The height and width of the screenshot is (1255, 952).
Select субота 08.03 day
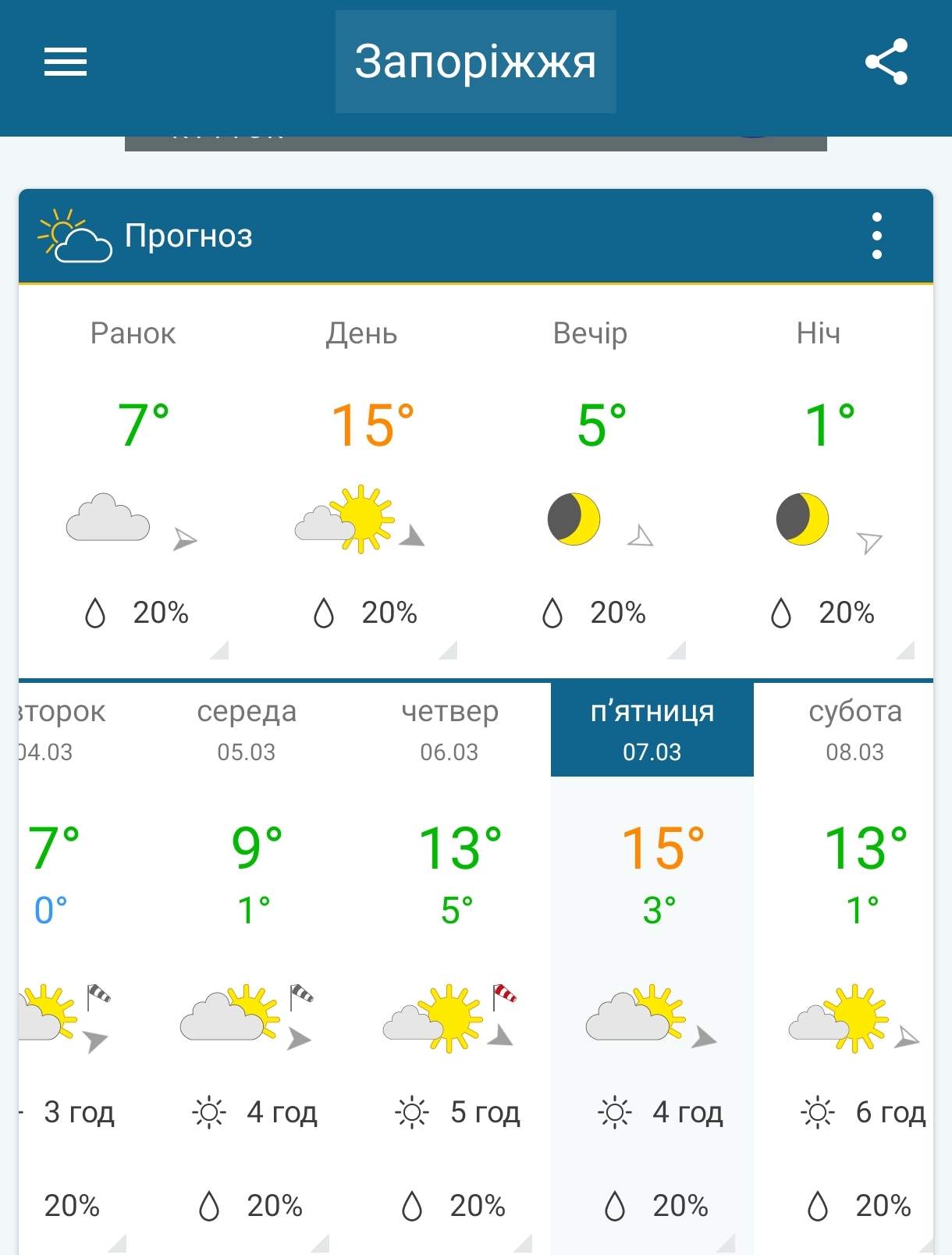tap(855, 731)
